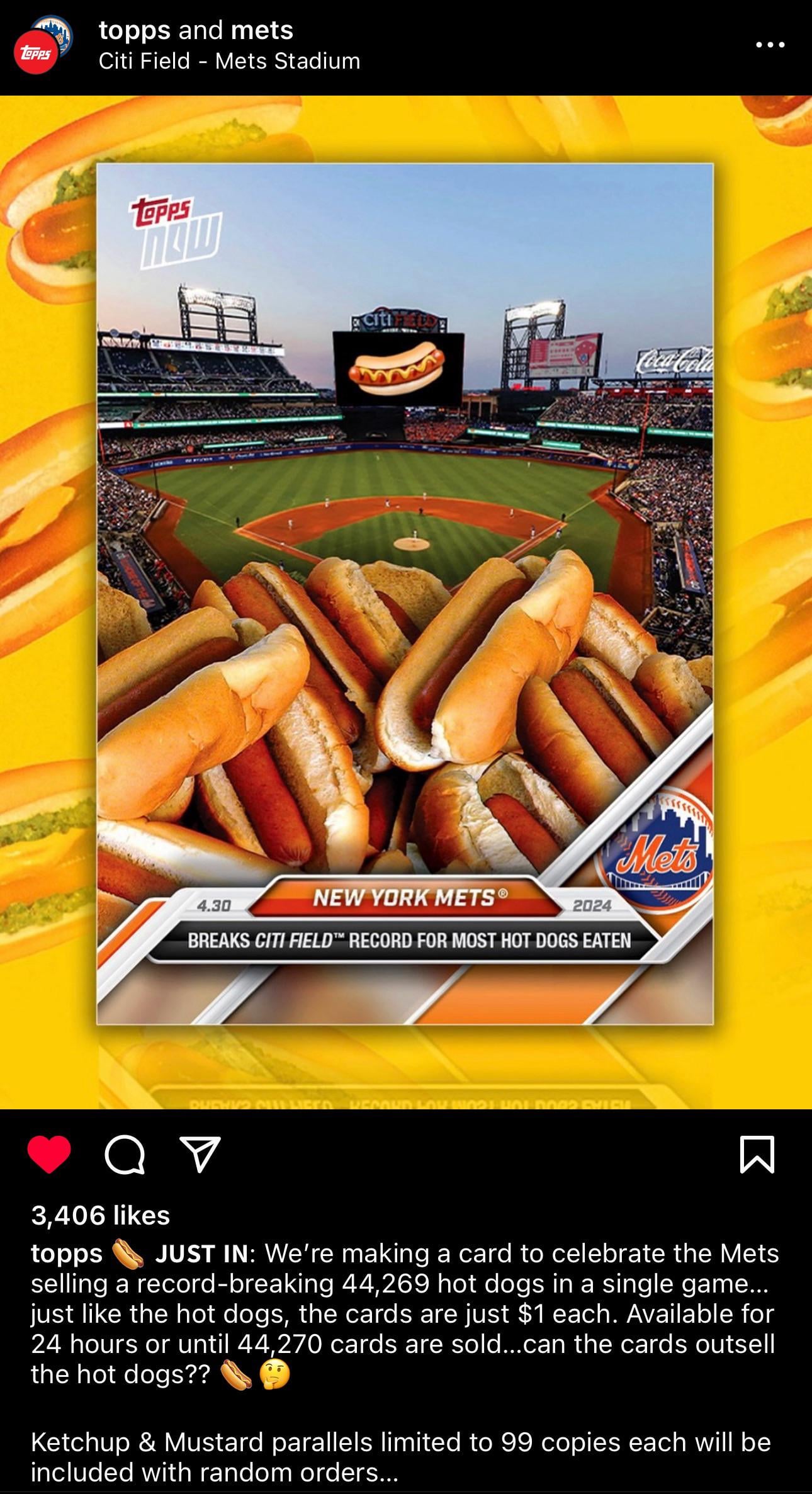812x1494 pixels.
Task: Share this post via the paper plane
Action: [x=200, y=1155]
